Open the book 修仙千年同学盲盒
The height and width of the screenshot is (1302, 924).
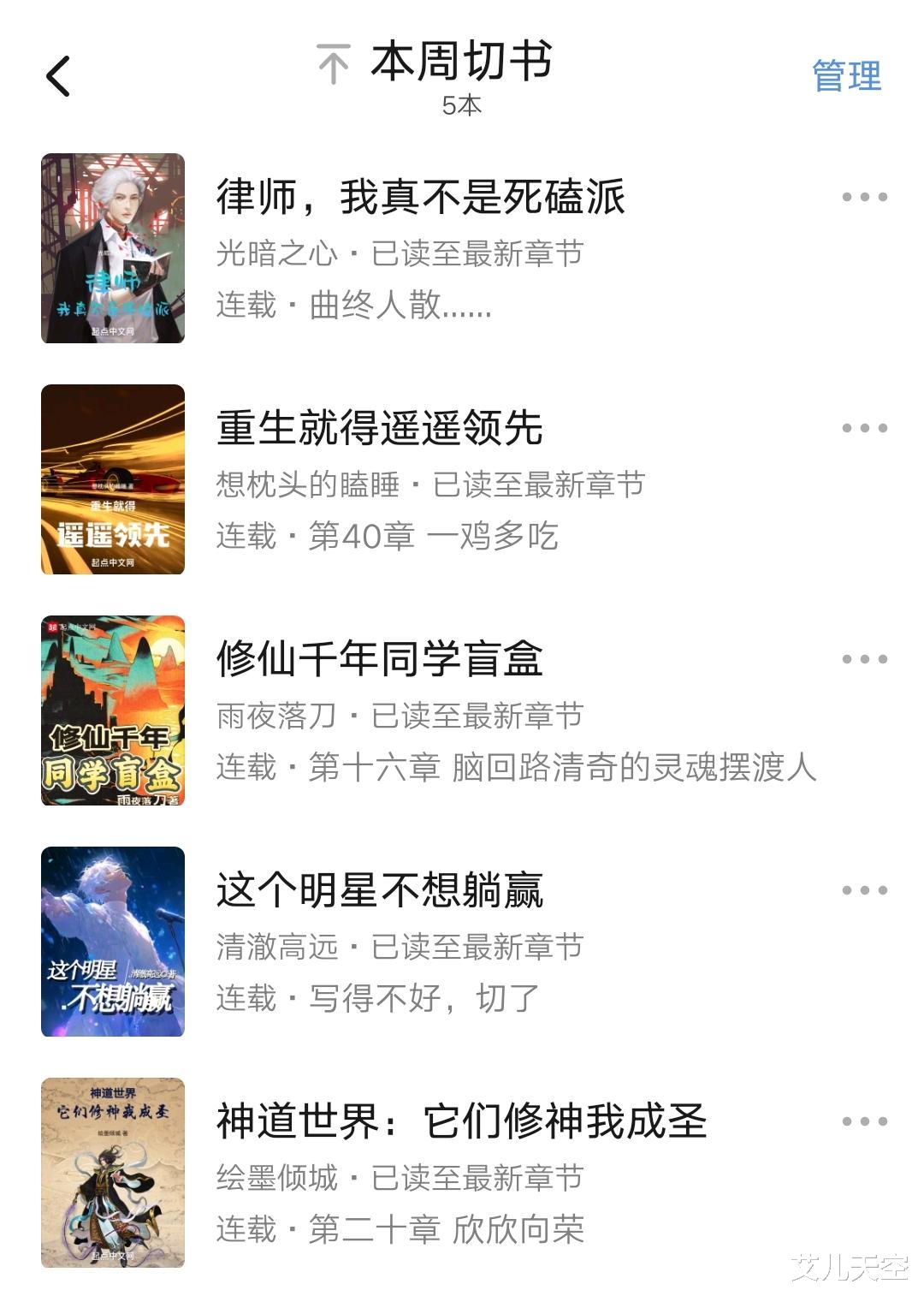tap(379, 659)
